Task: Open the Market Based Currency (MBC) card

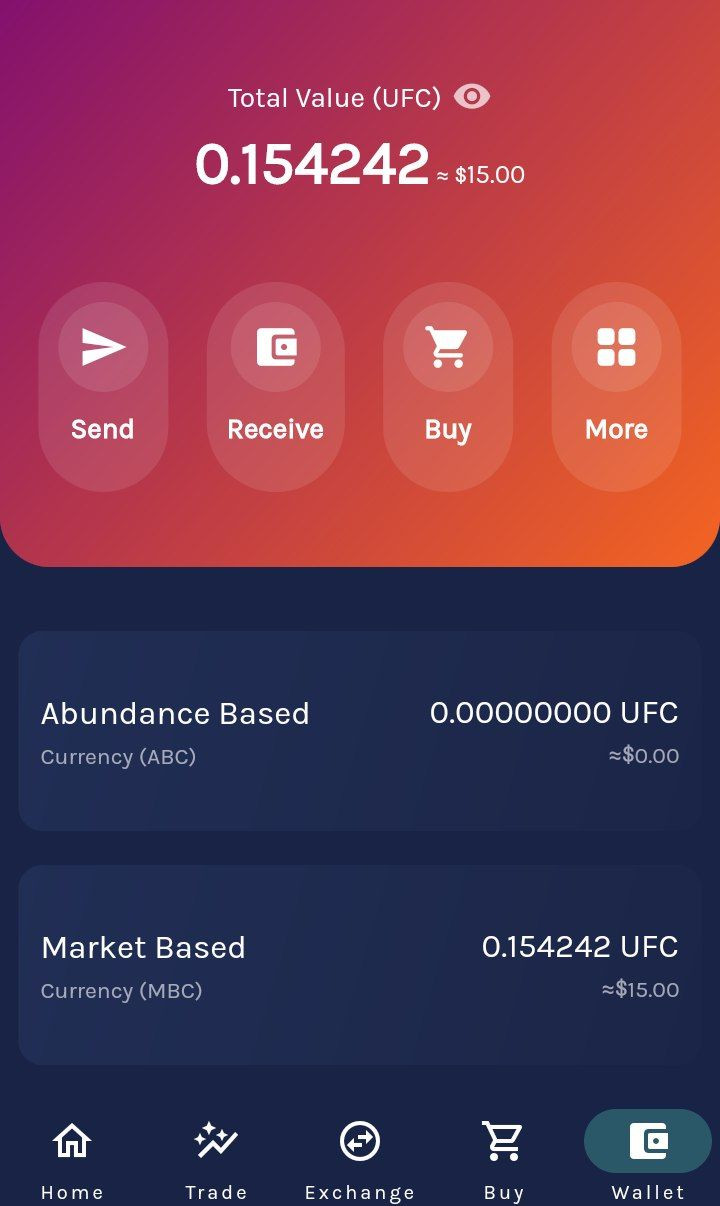Action: click(360, 965)
